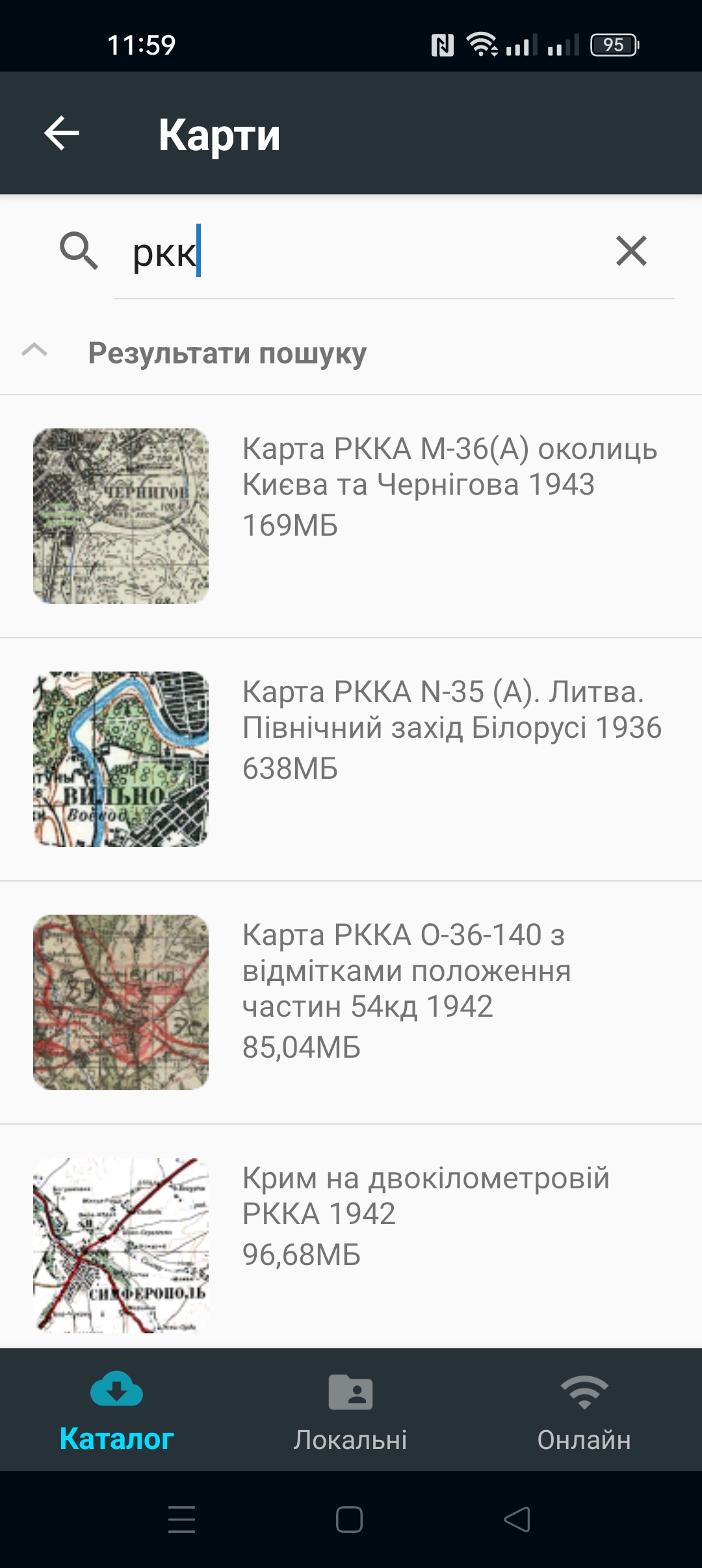Open Крим на двокілометровій РККА 1942
The width and height of the screenshot is (702, 1568).
pos(351,1235)
